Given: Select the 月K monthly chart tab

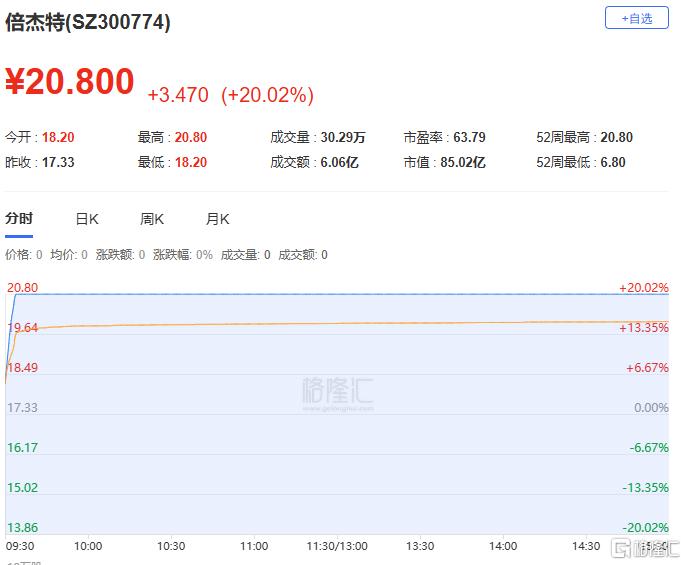Looking at the screenshot, I should tap(218, 219).
